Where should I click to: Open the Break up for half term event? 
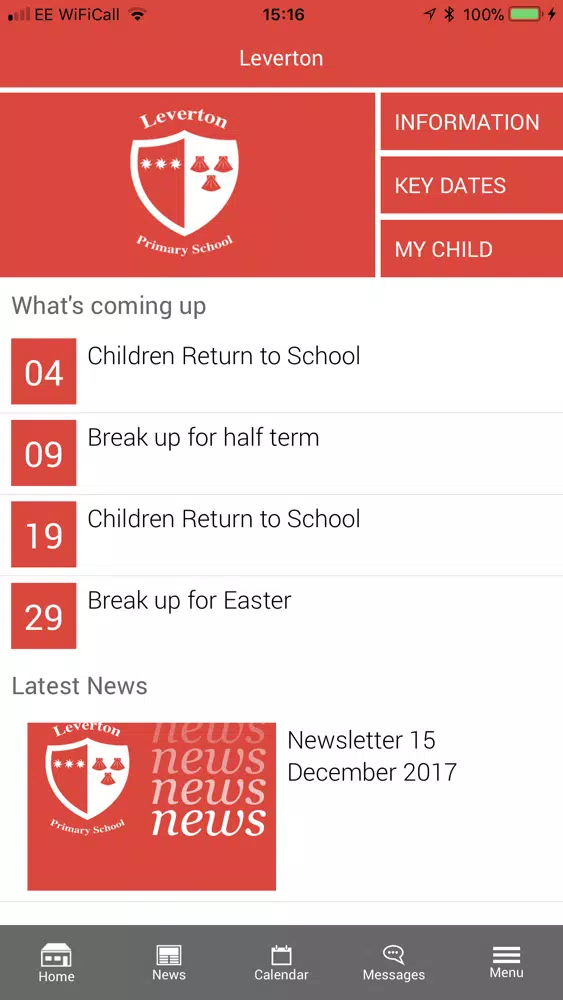281,453
